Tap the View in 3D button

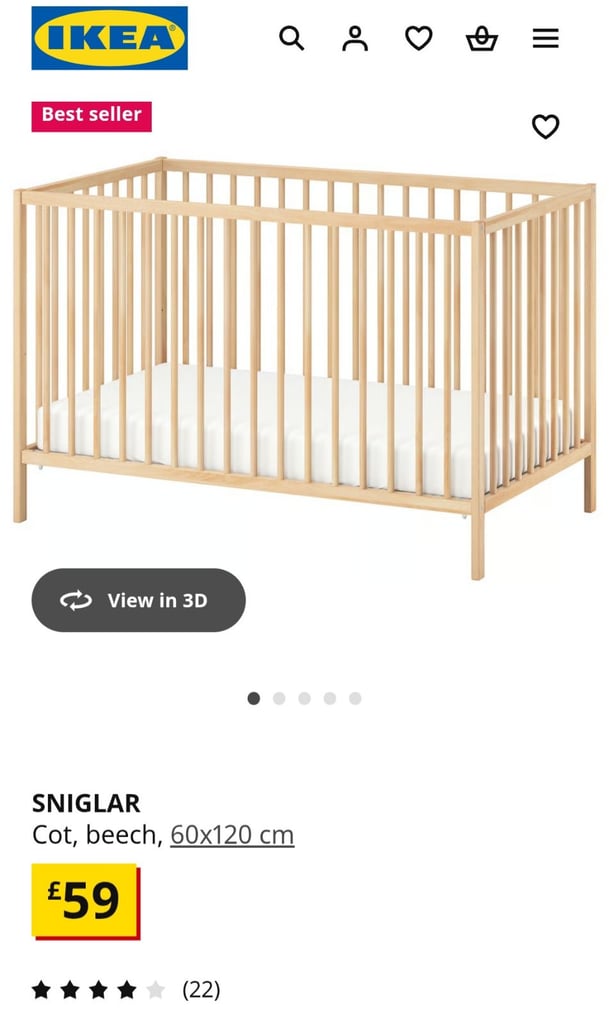[138, 600]
